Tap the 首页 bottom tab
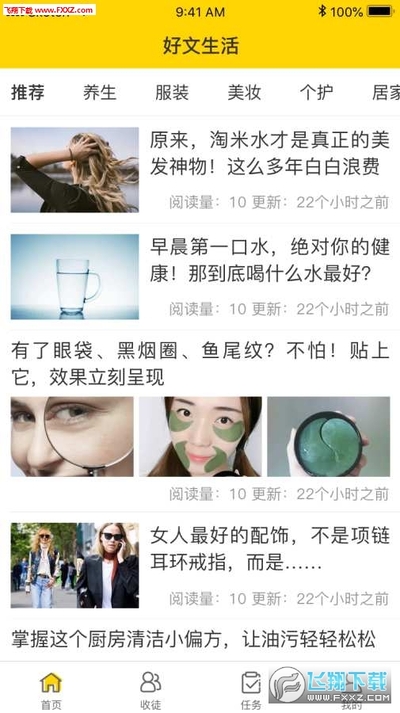The width and height of the screenshot is (400, 713). [50, 690]
